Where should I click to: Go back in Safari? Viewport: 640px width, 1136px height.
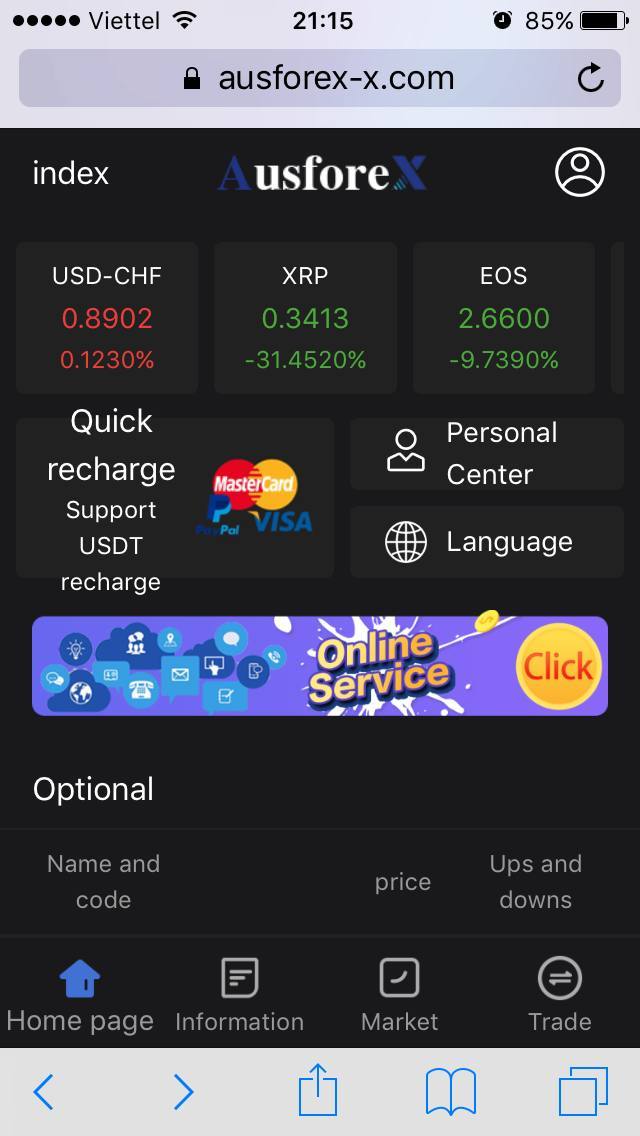coord(43,1092)
